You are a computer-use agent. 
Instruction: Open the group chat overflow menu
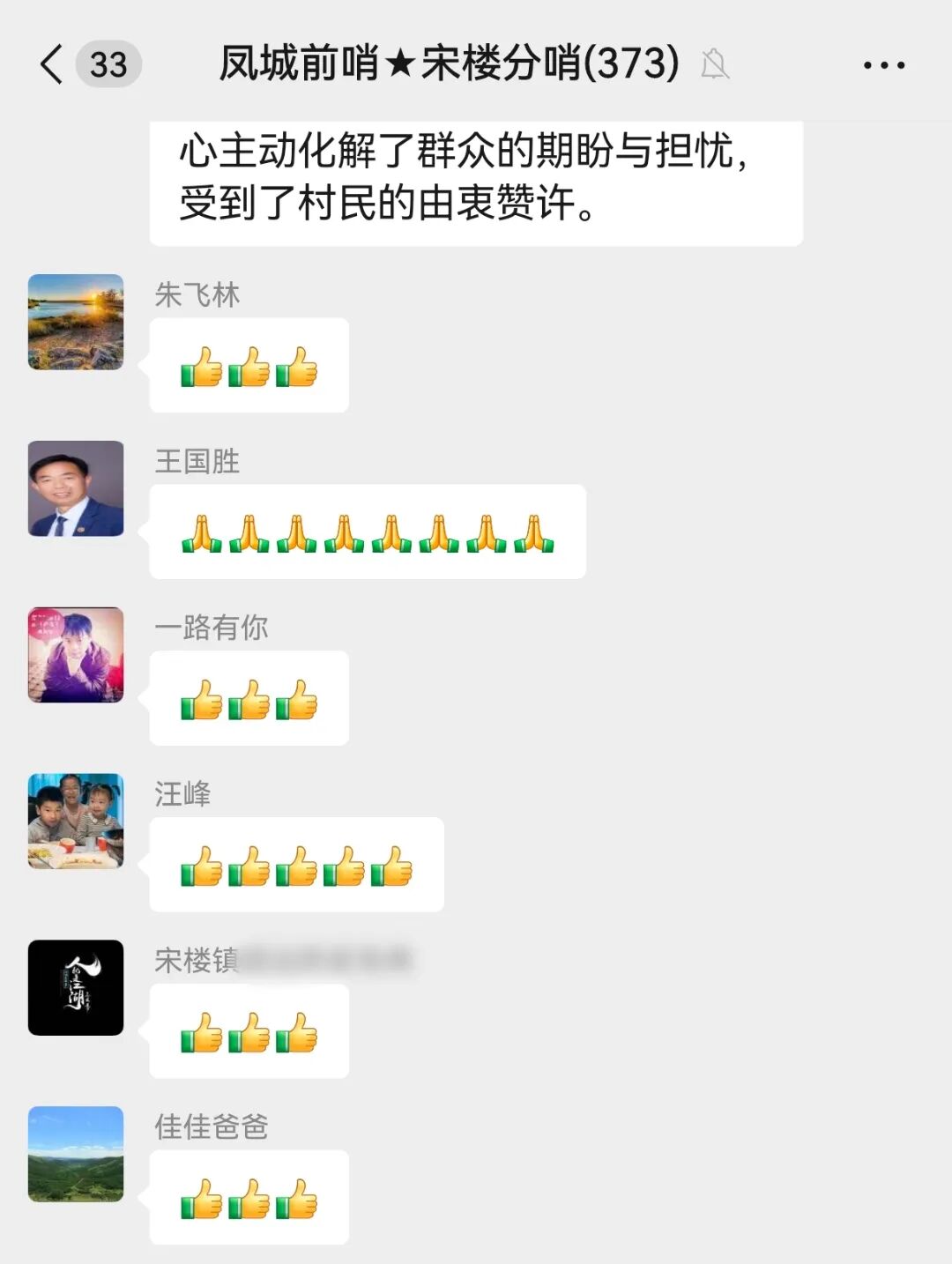[883, 65]
